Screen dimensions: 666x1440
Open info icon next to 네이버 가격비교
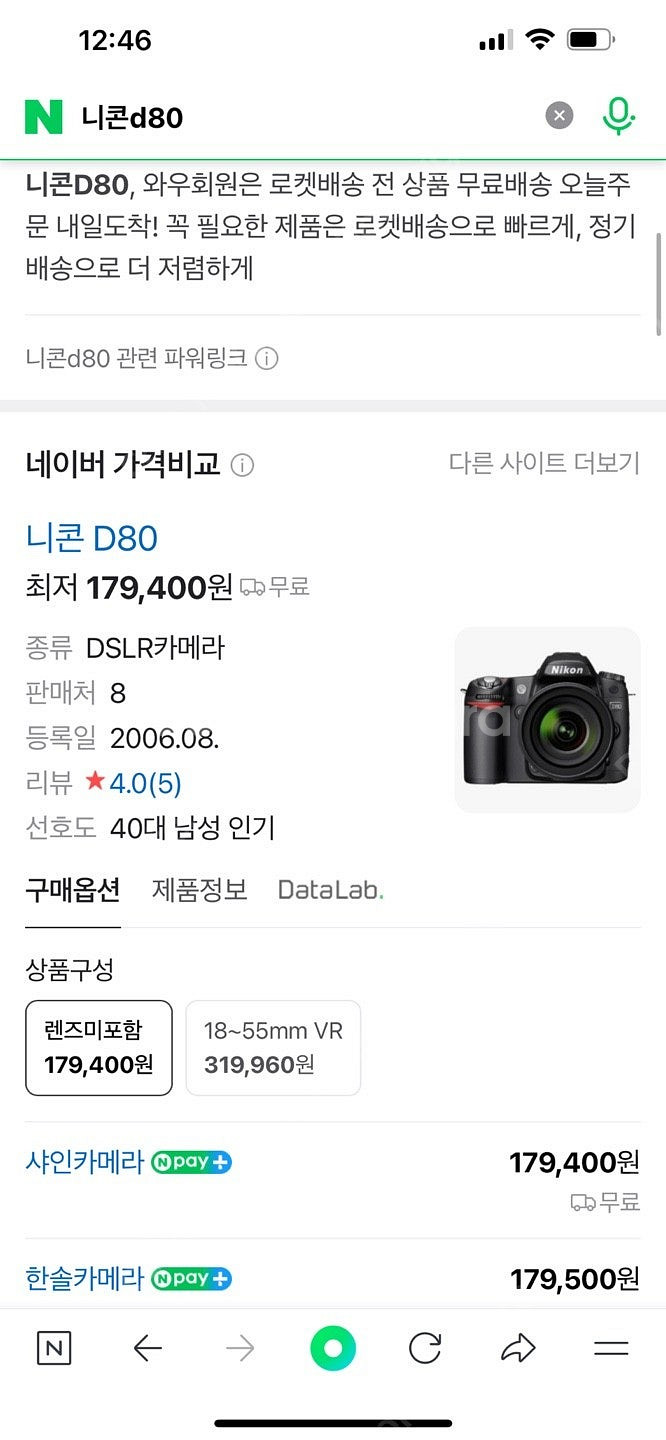coord(242,465)
